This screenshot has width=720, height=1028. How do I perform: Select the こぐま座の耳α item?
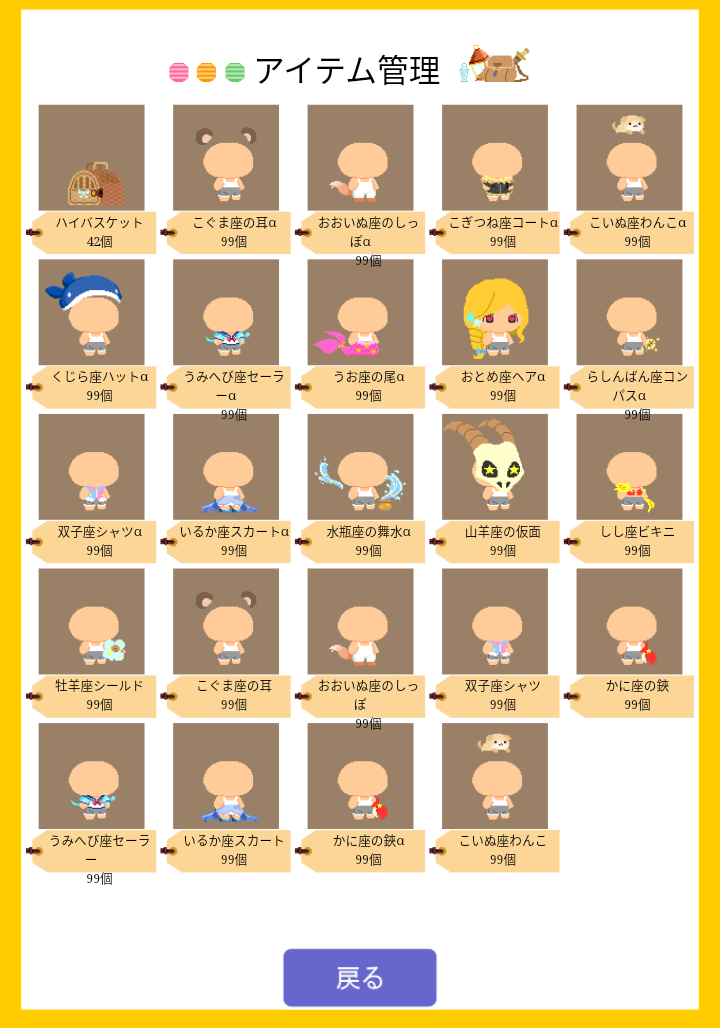[226, 158]
